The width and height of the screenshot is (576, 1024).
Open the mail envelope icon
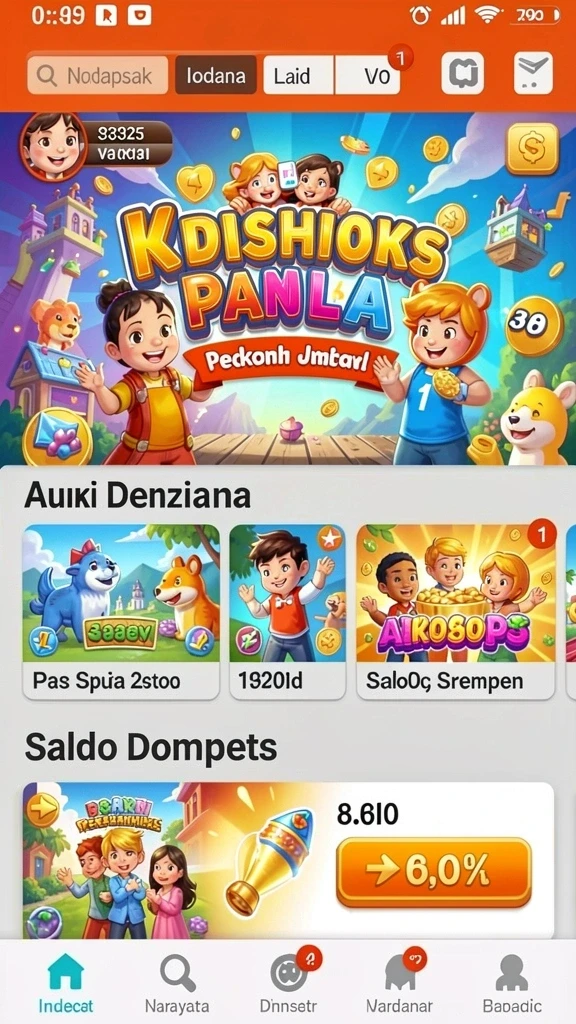point(533,73)
